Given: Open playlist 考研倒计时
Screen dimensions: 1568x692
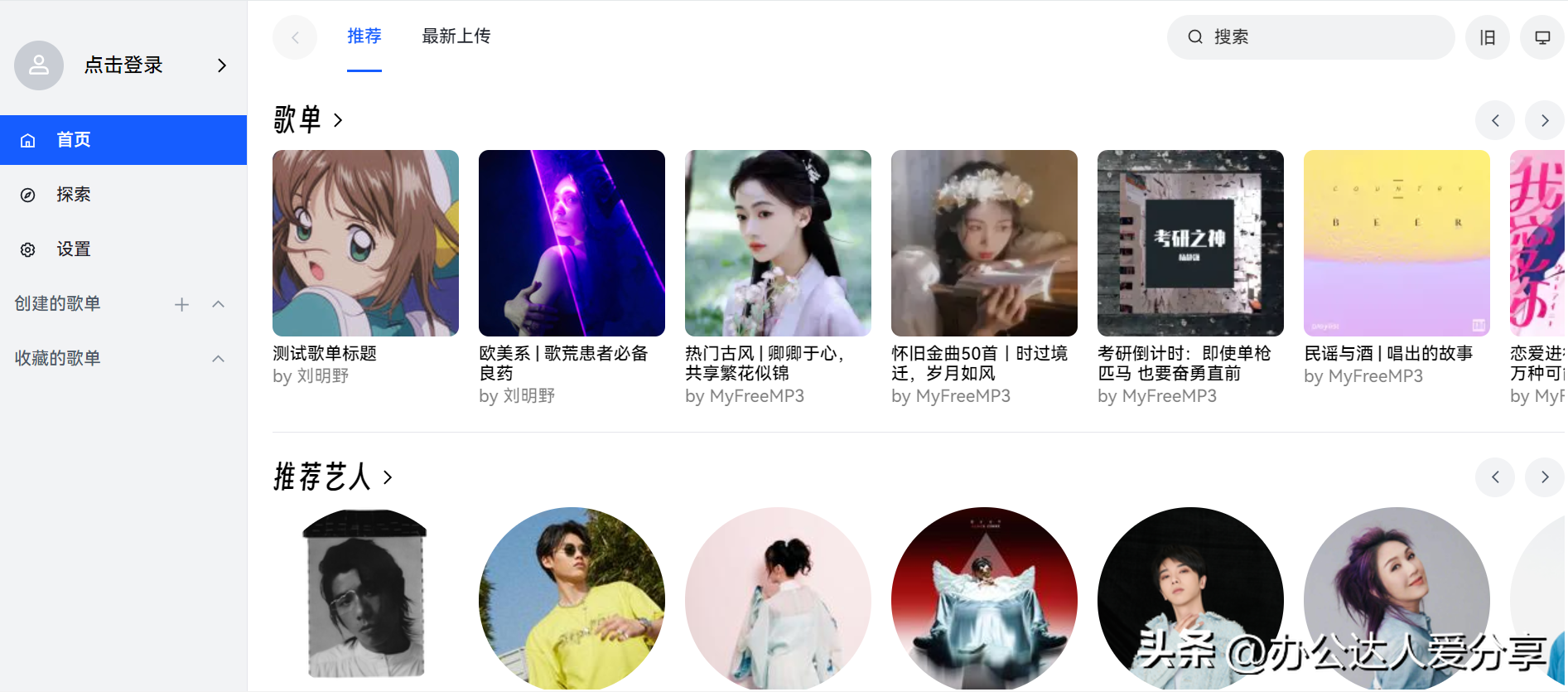Looking at the screenshot, I should pyautogui.click(x=1190, y=243).
